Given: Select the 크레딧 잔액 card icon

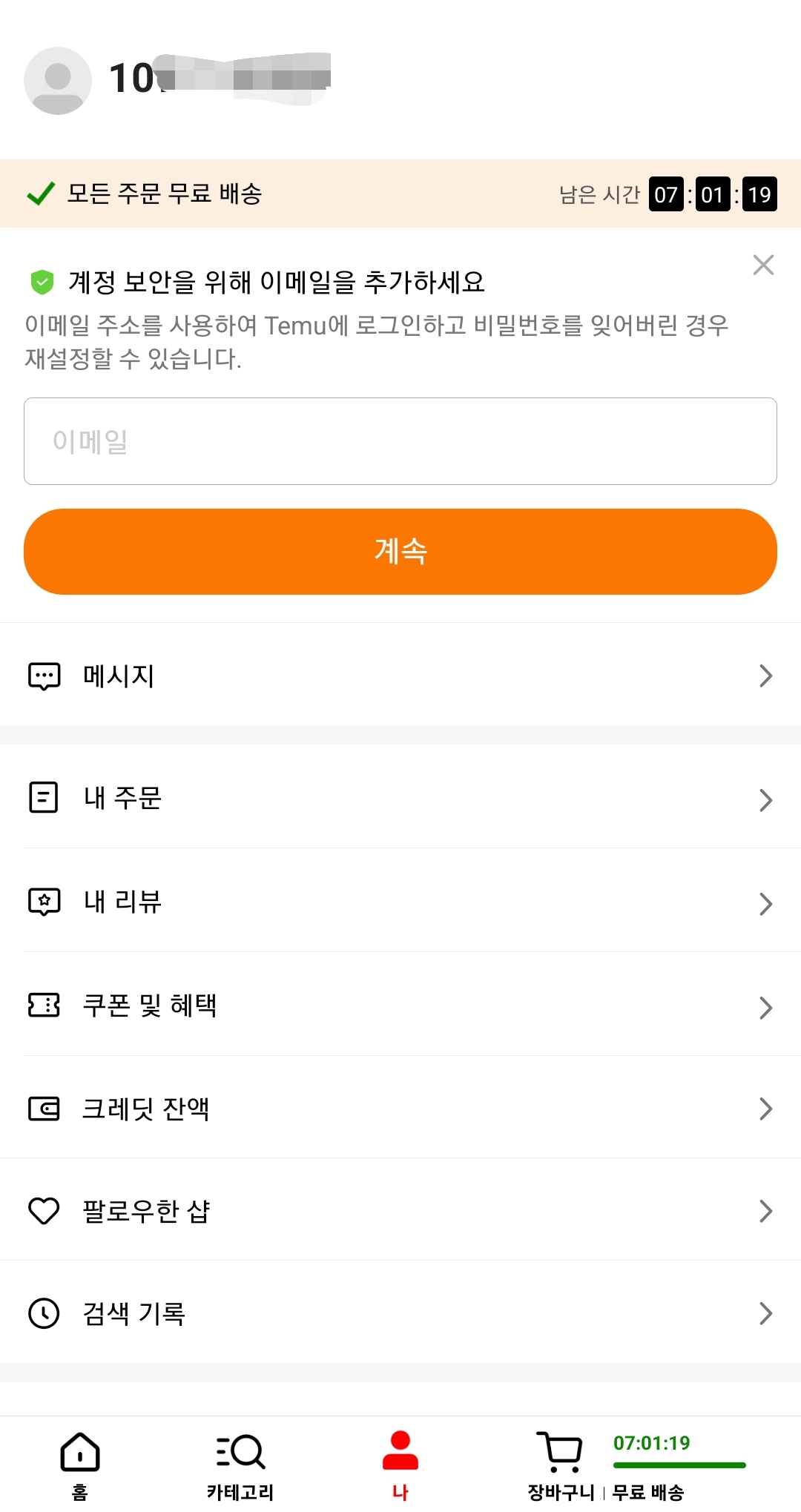Looking at the screenshot, I should 44,1109.
